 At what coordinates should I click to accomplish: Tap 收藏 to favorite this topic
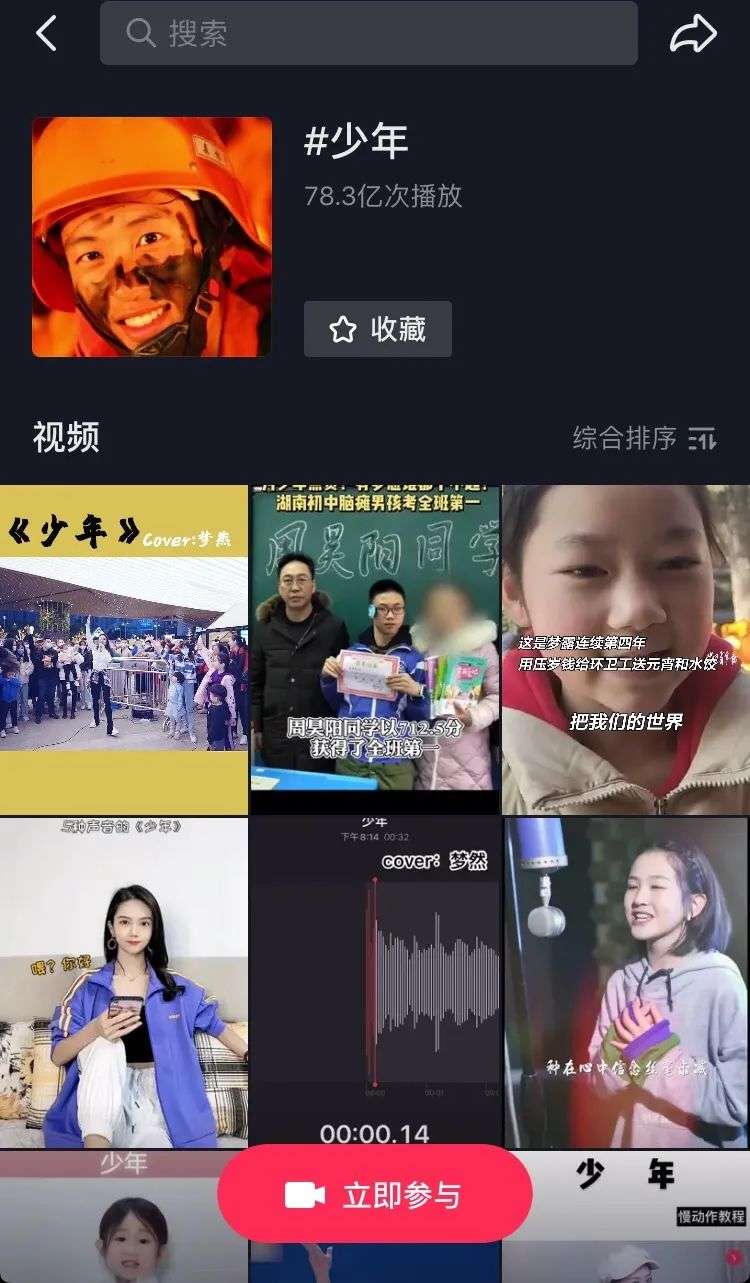click(378, 329)
